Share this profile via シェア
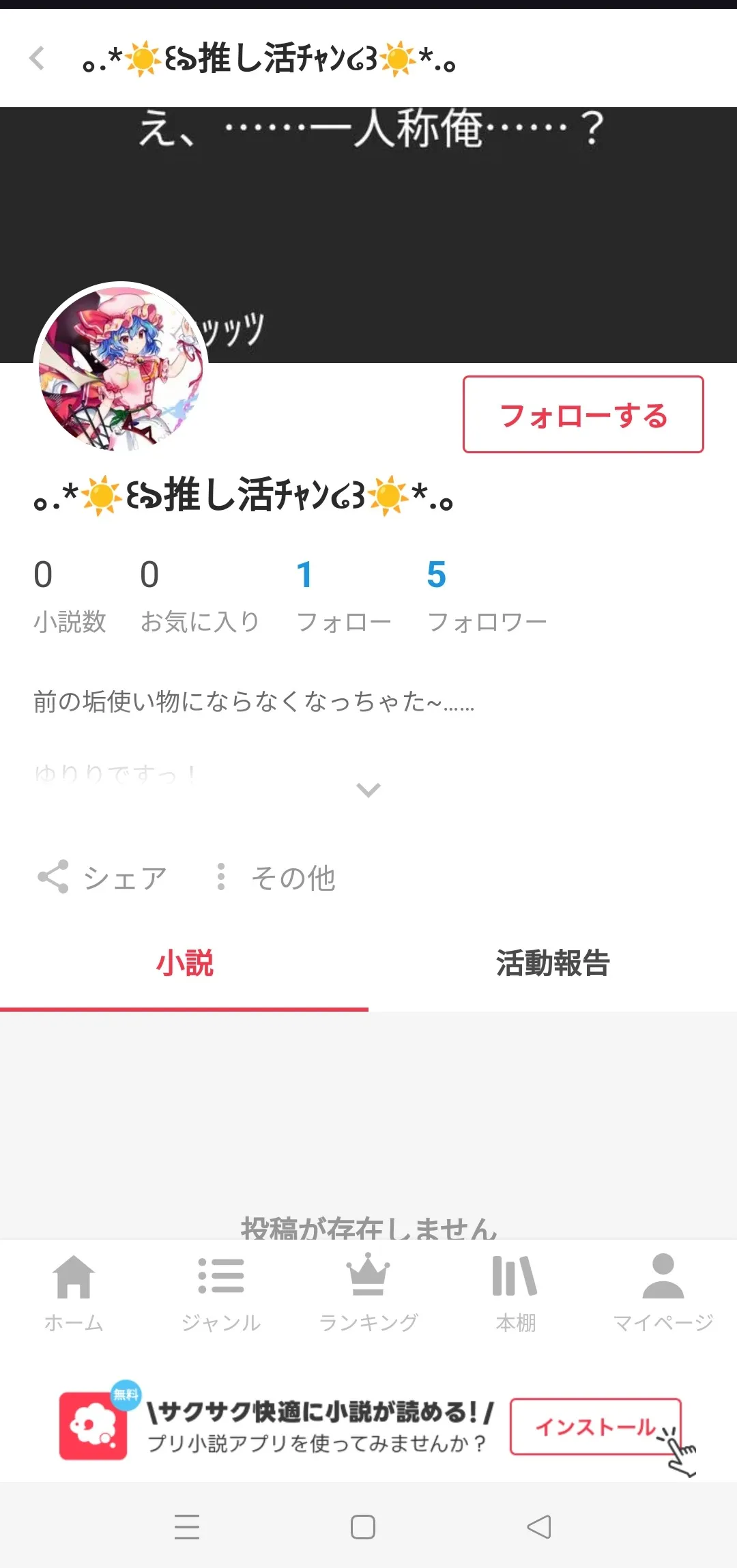The width and height of the screenshot is (737, 1568). [x=102, y=877]
